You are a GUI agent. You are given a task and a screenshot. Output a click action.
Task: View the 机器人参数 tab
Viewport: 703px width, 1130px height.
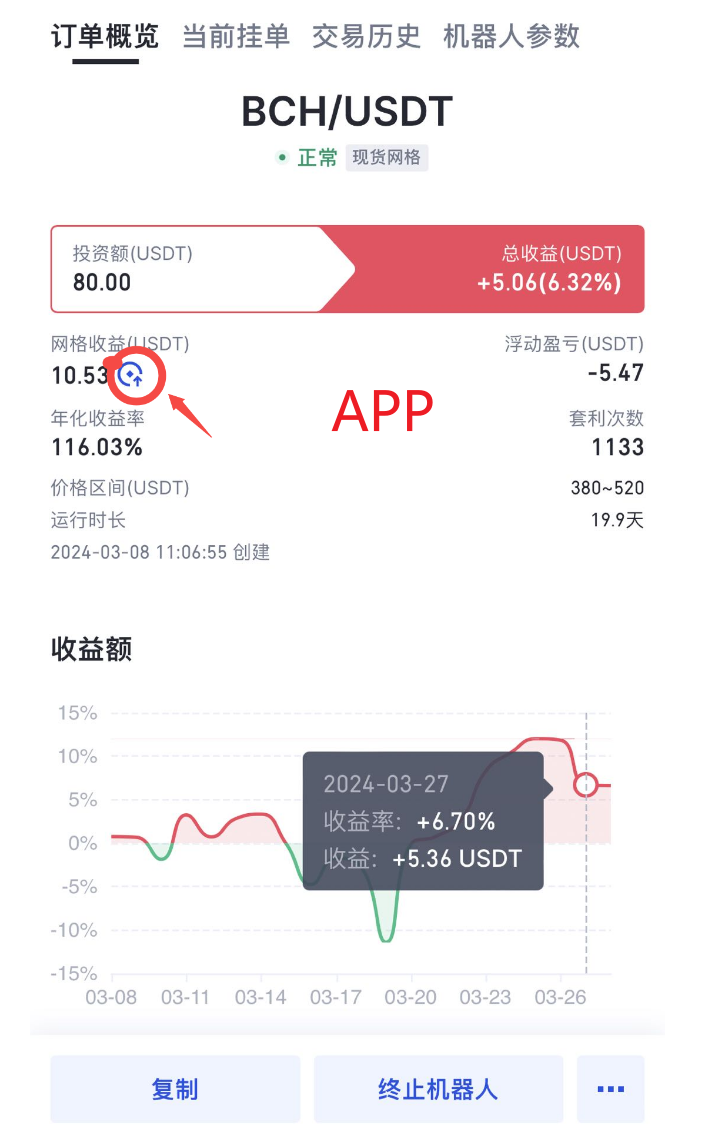pyautogui.click(x=511, y=37)
